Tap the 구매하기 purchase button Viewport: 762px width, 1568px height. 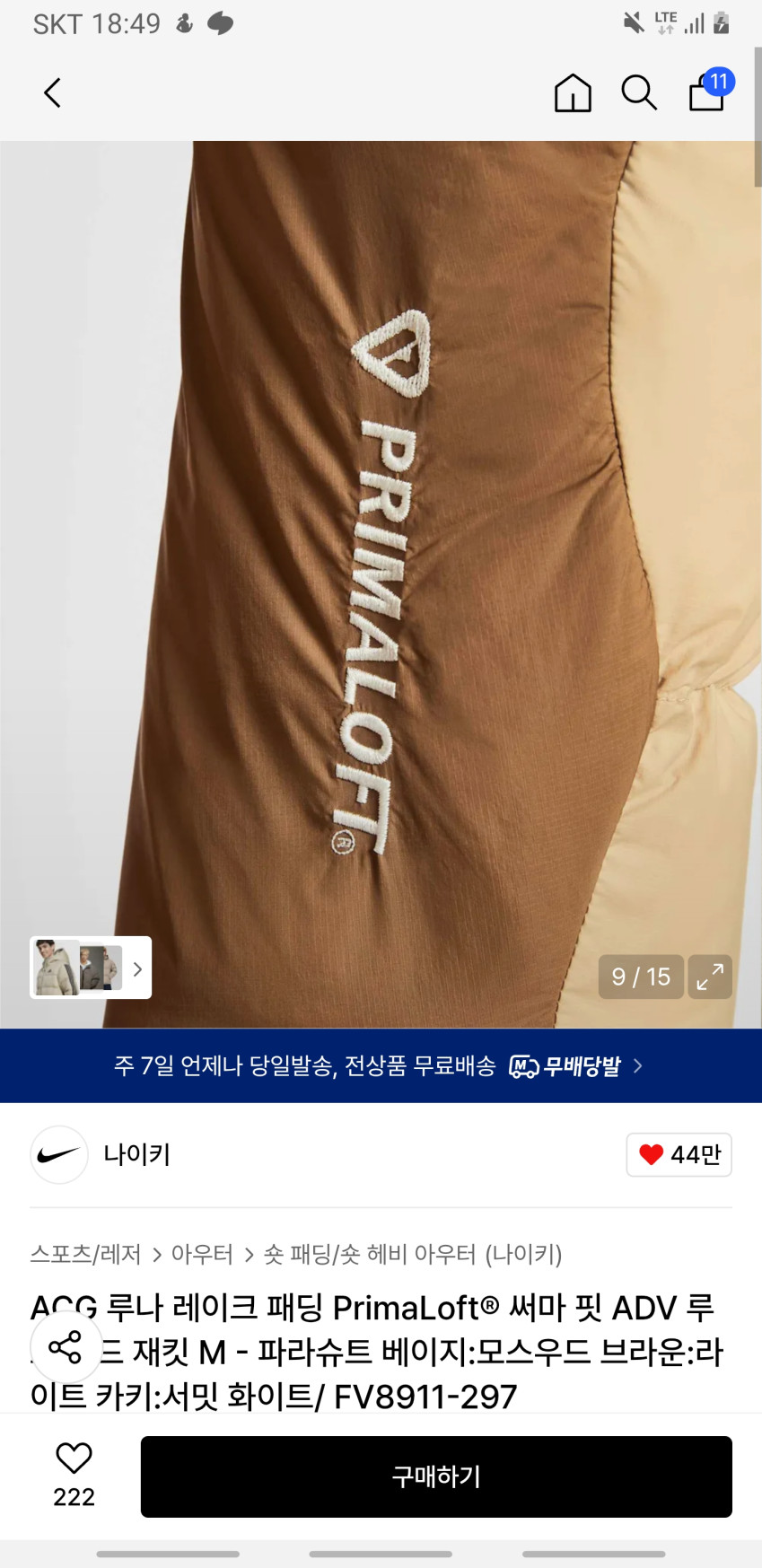click(x=436, y=1476)
